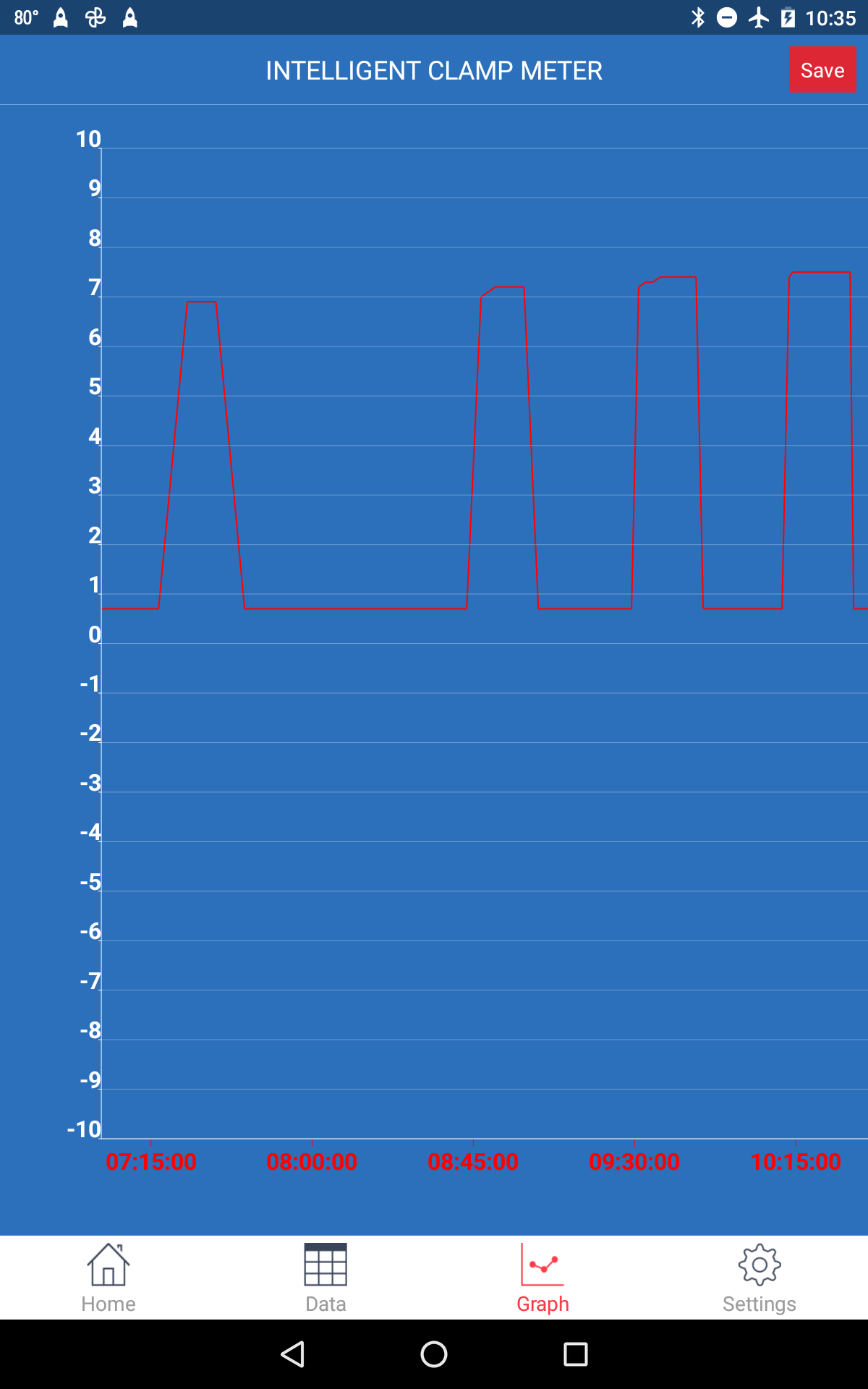Image resolution: width=868 pixels, height=1389 pixels.
Task: Save the current graph
Action: [822, 69]
